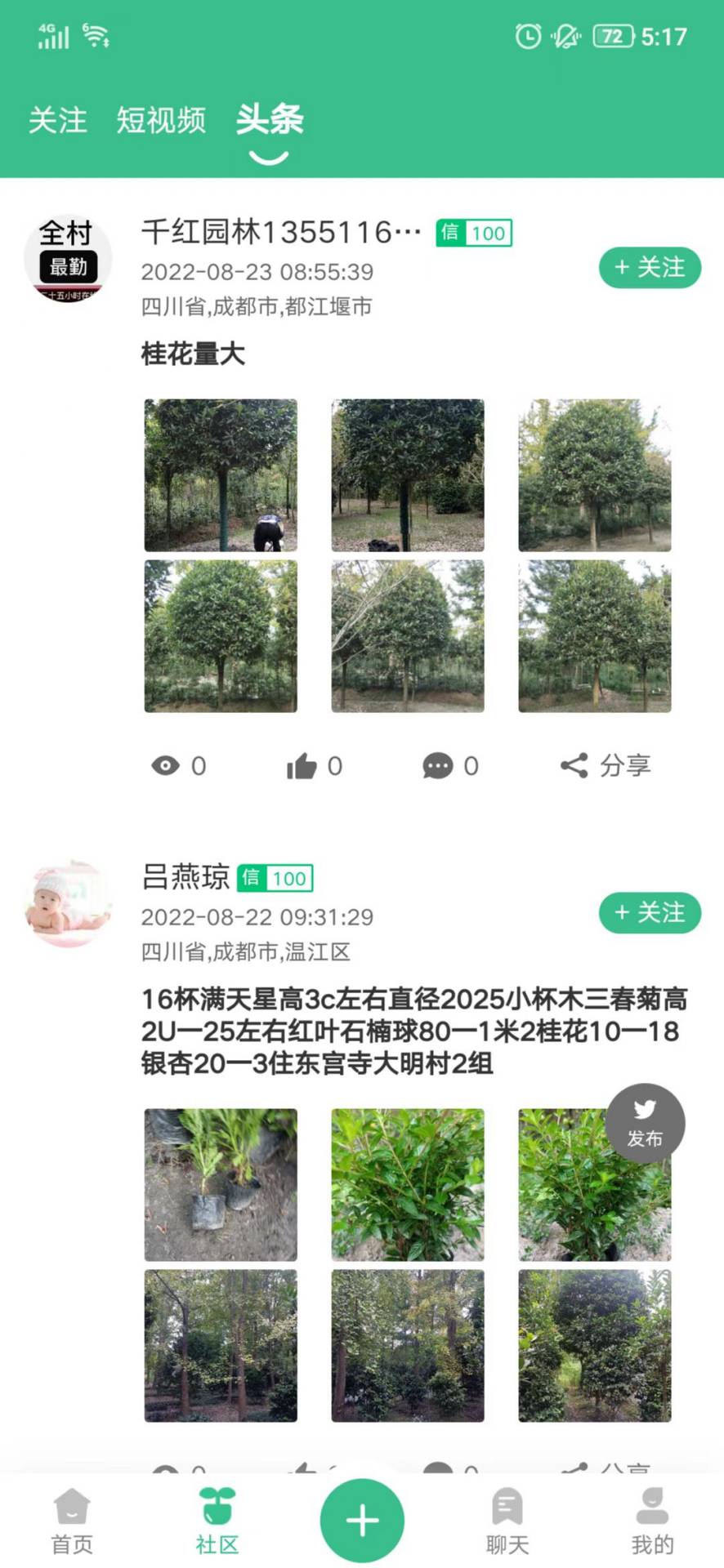The image size is (724, 1568).
Task: Go to the 首页 tab
Action: click(x=72, y=1521)
